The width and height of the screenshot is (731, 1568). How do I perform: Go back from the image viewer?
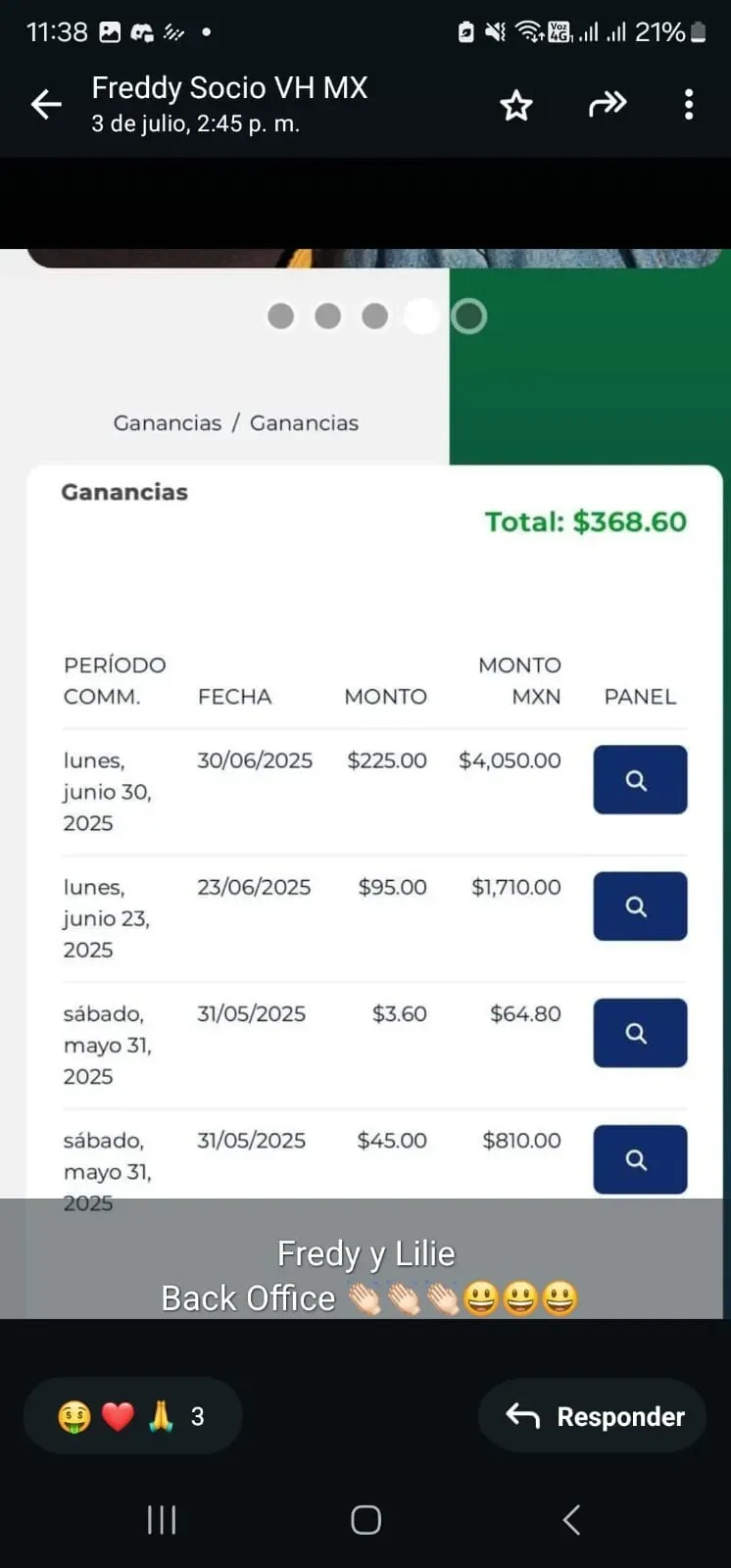coord(46,104)
